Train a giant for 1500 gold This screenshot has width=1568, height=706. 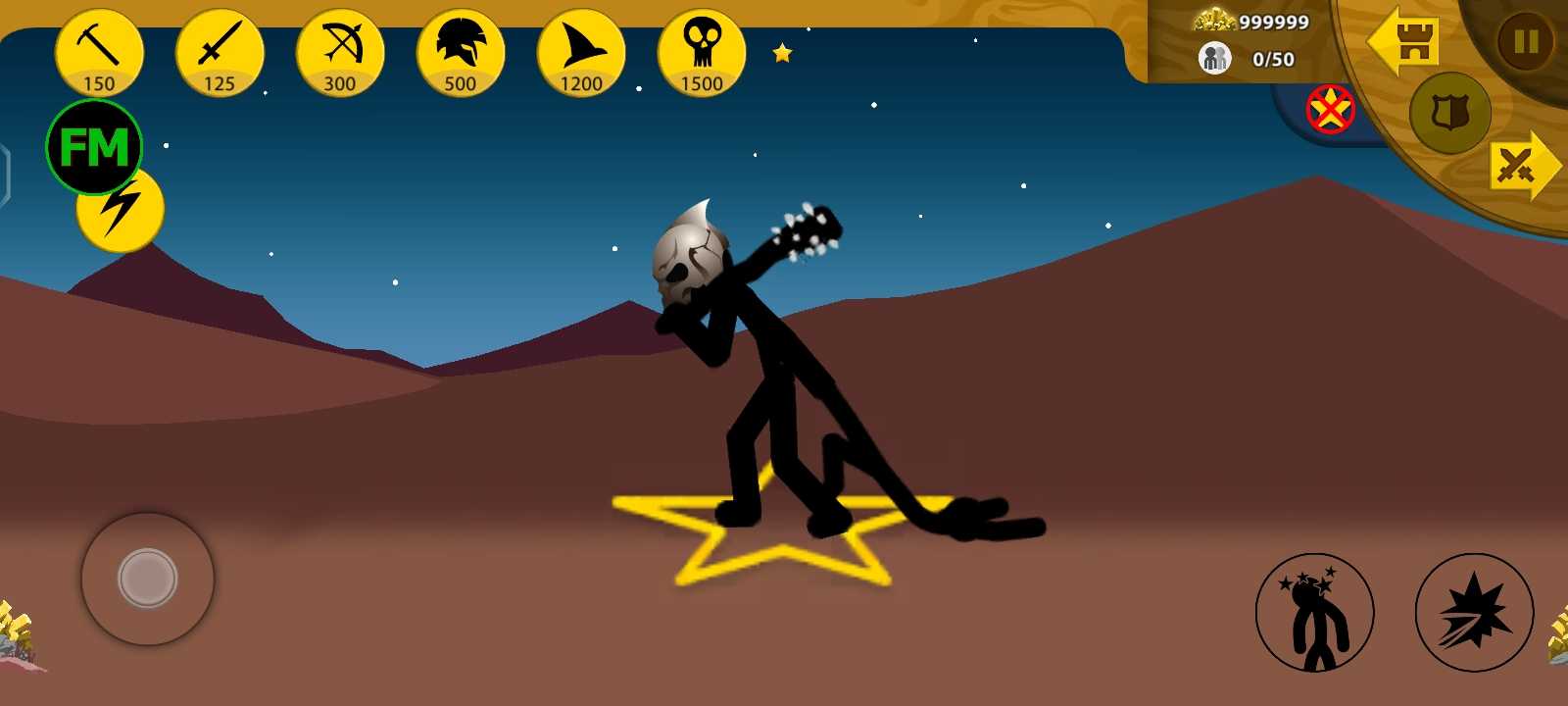pyautogui.click(x=702, y=53)
